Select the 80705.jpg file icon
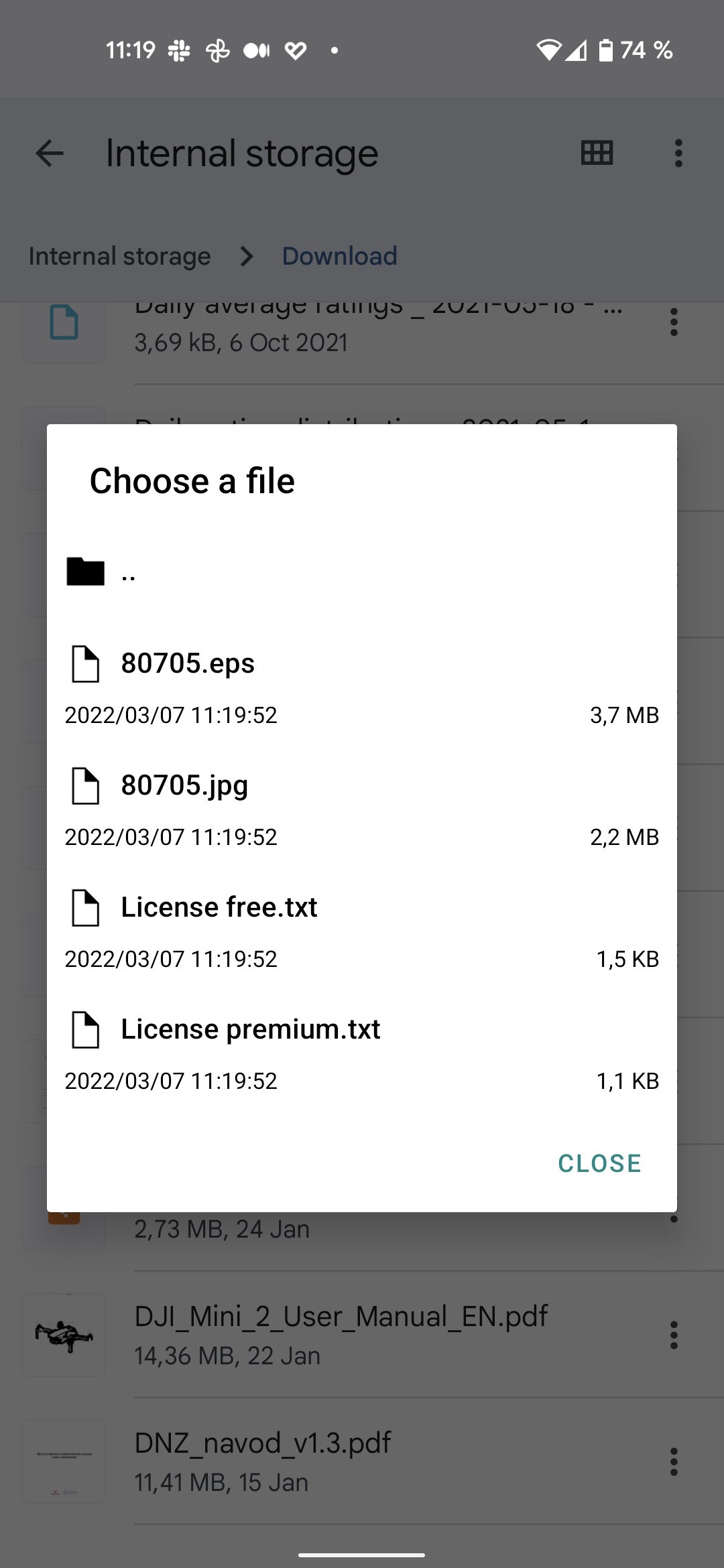 click(x=84, y=785)
